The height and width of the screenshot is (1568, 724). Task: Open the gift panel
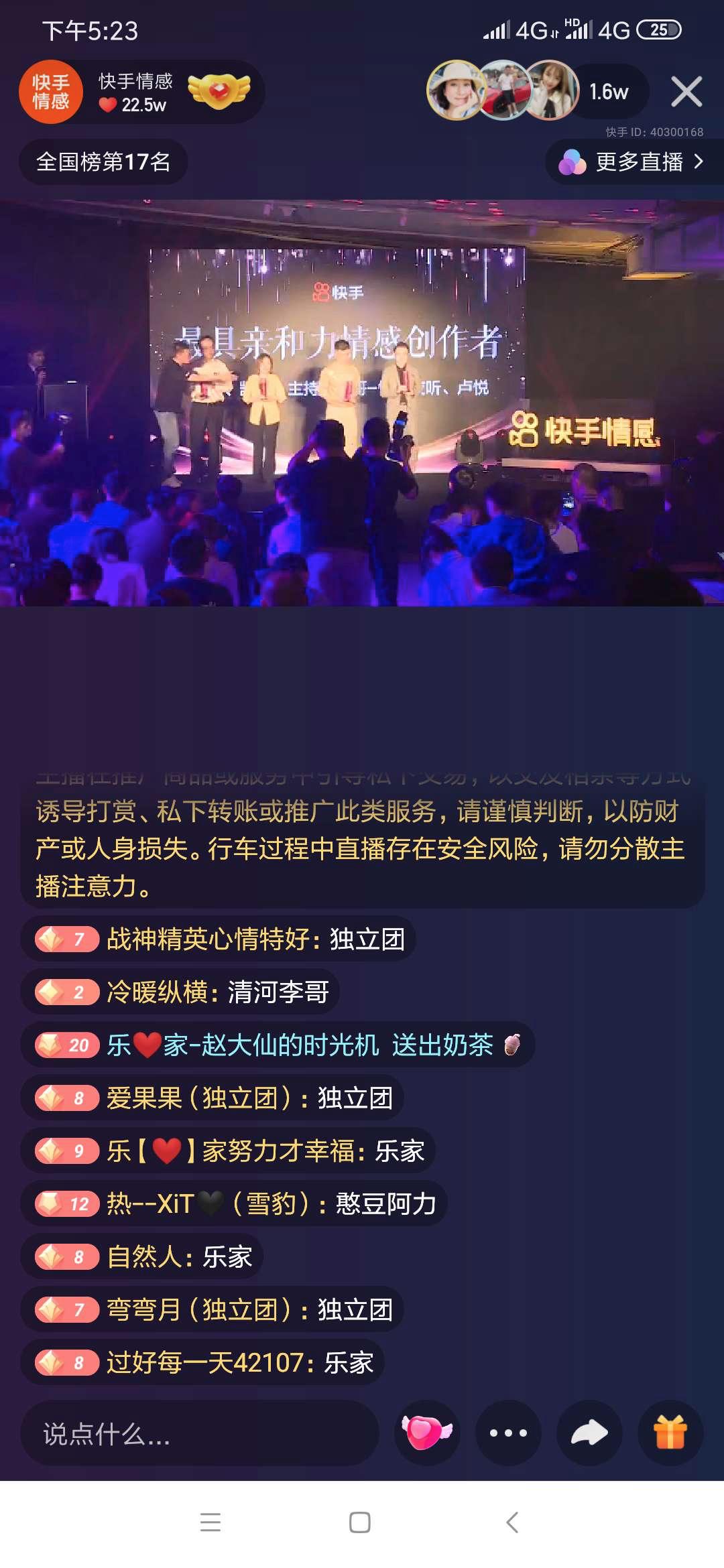pyautogui.click(x=670, y=1433)
